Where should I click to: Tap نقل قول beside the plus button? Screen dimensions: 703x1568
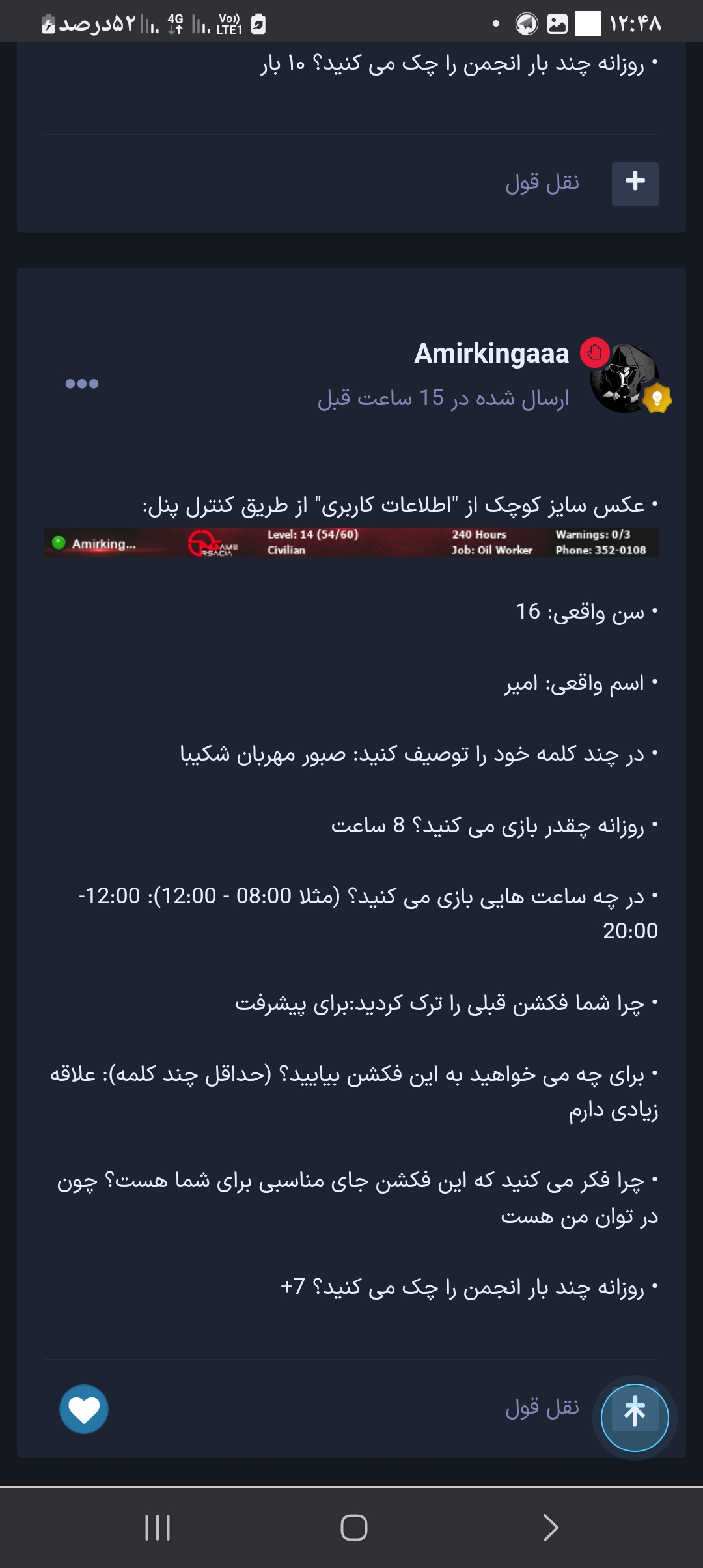542,183
